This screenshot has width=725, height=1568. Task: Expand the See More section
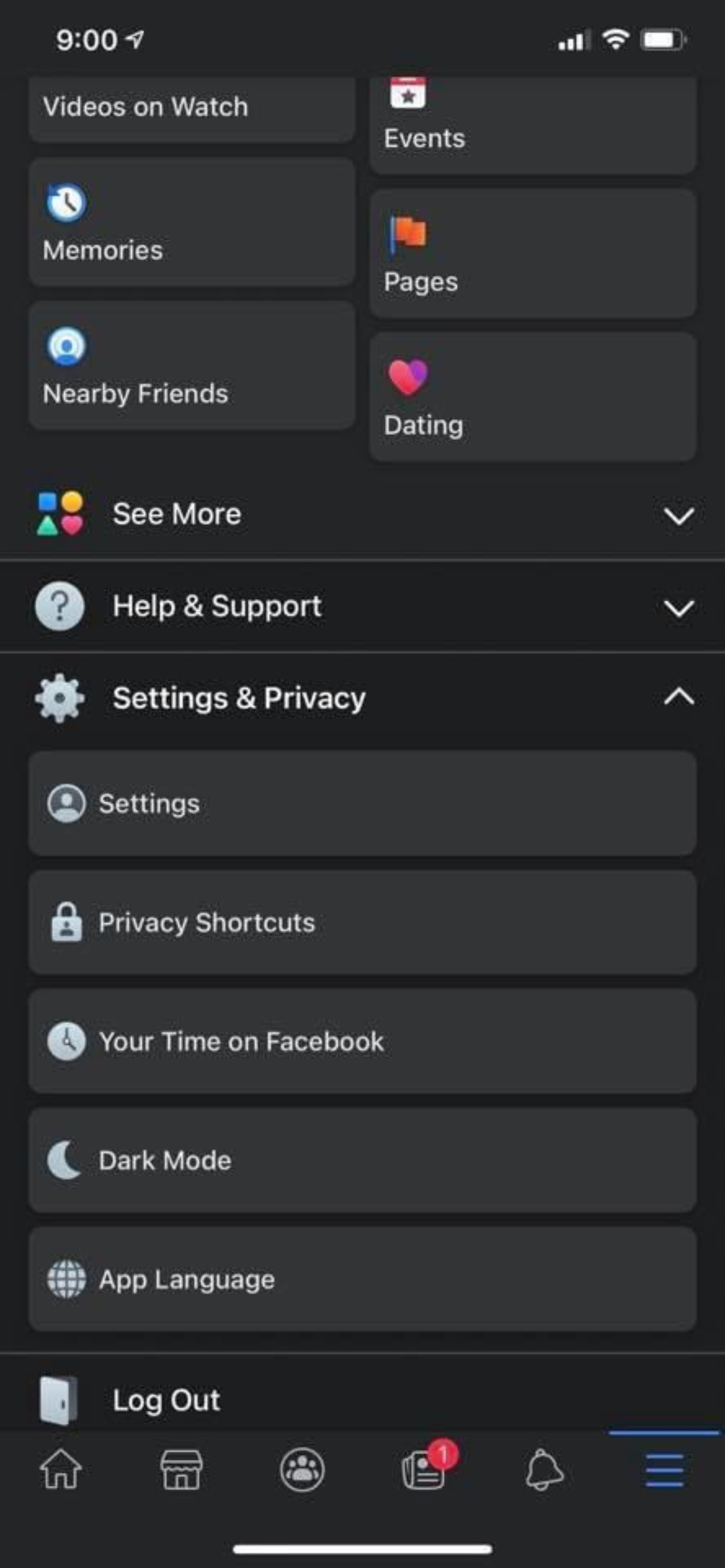tap(362, 514)
